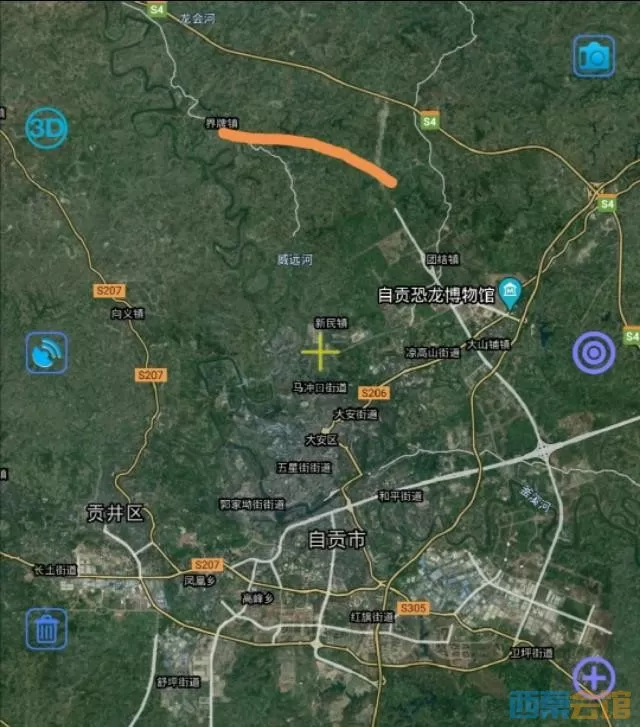Switch the map to 3D view
The width and height of the screenshot is (640, 727).
tap(46, 128)
